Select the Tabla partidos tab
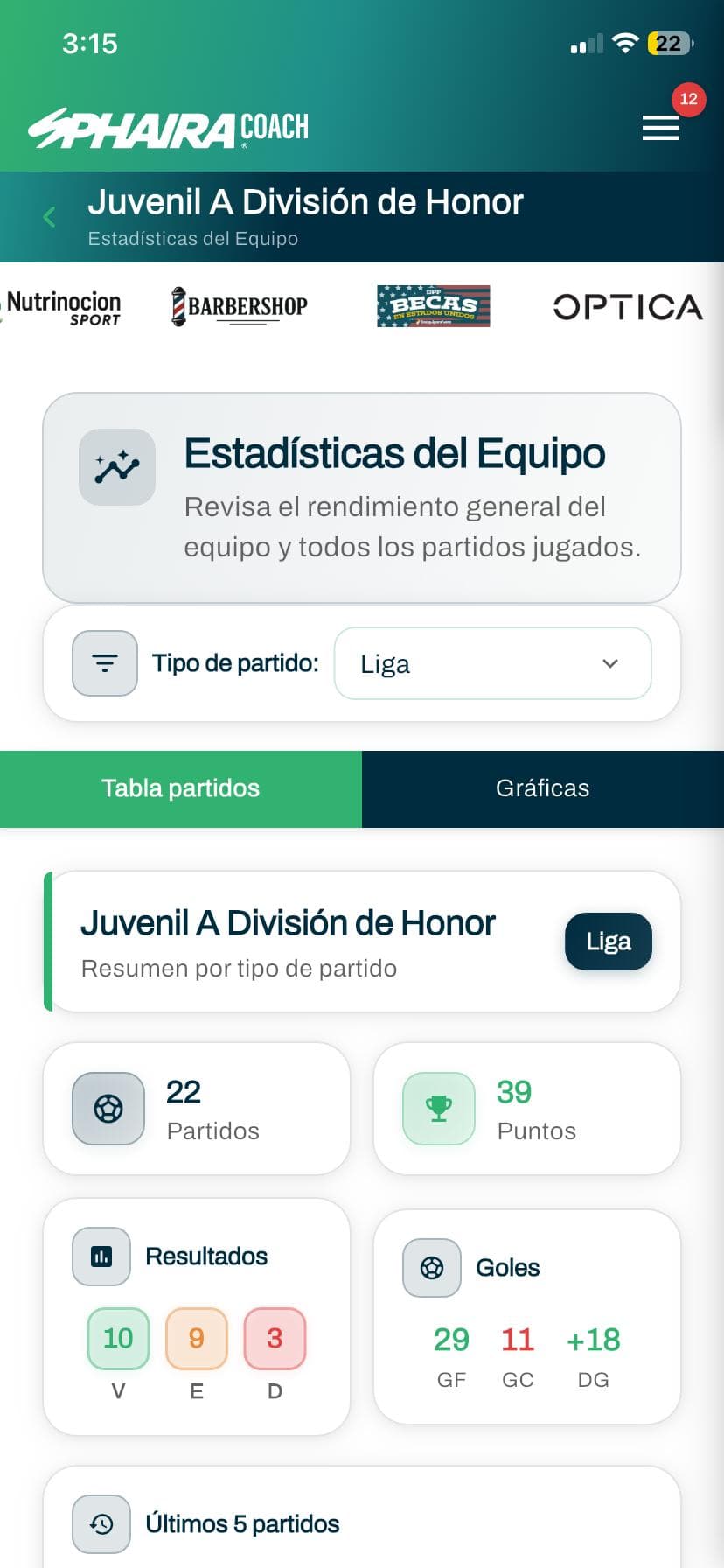 tap(180, 787)
